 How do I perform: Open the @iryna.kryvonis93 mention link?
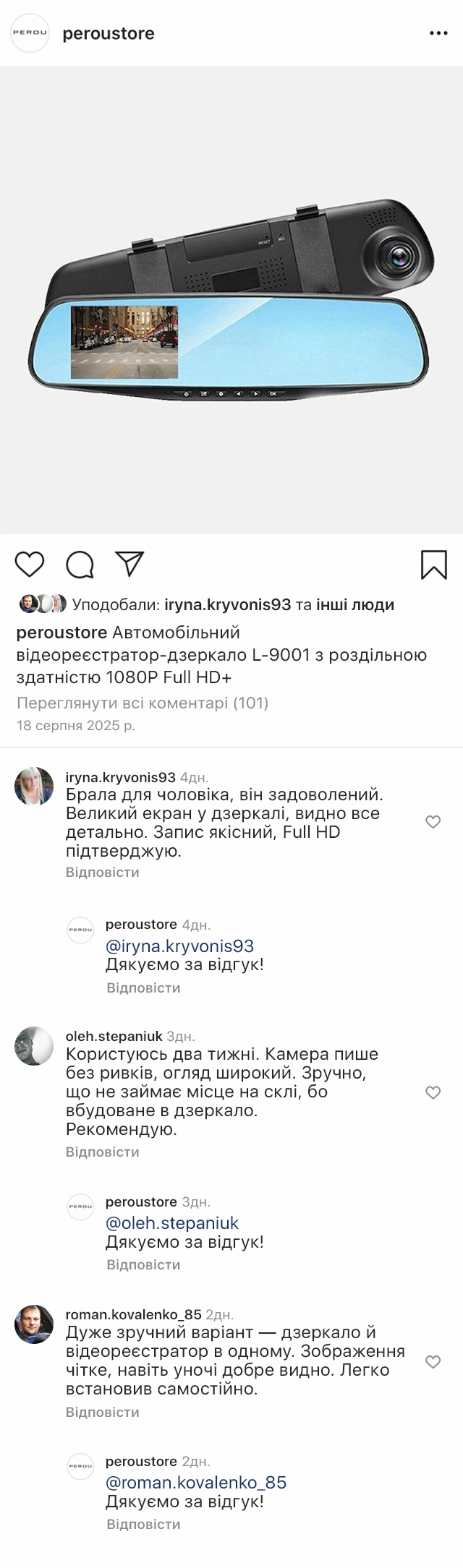179,946
